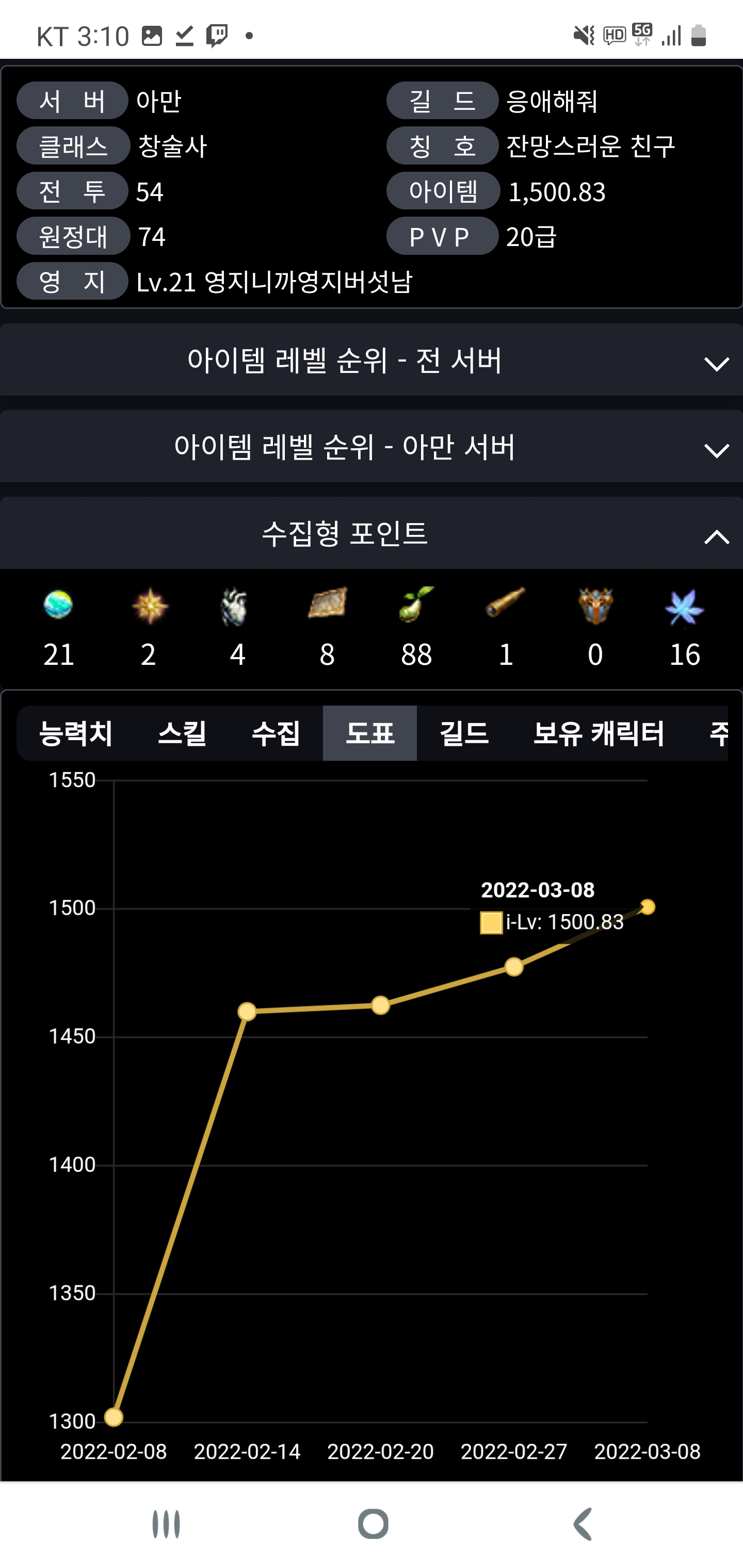Expand 아이템 레벨 순위 - 아만 서버 section

click(372, 447)
